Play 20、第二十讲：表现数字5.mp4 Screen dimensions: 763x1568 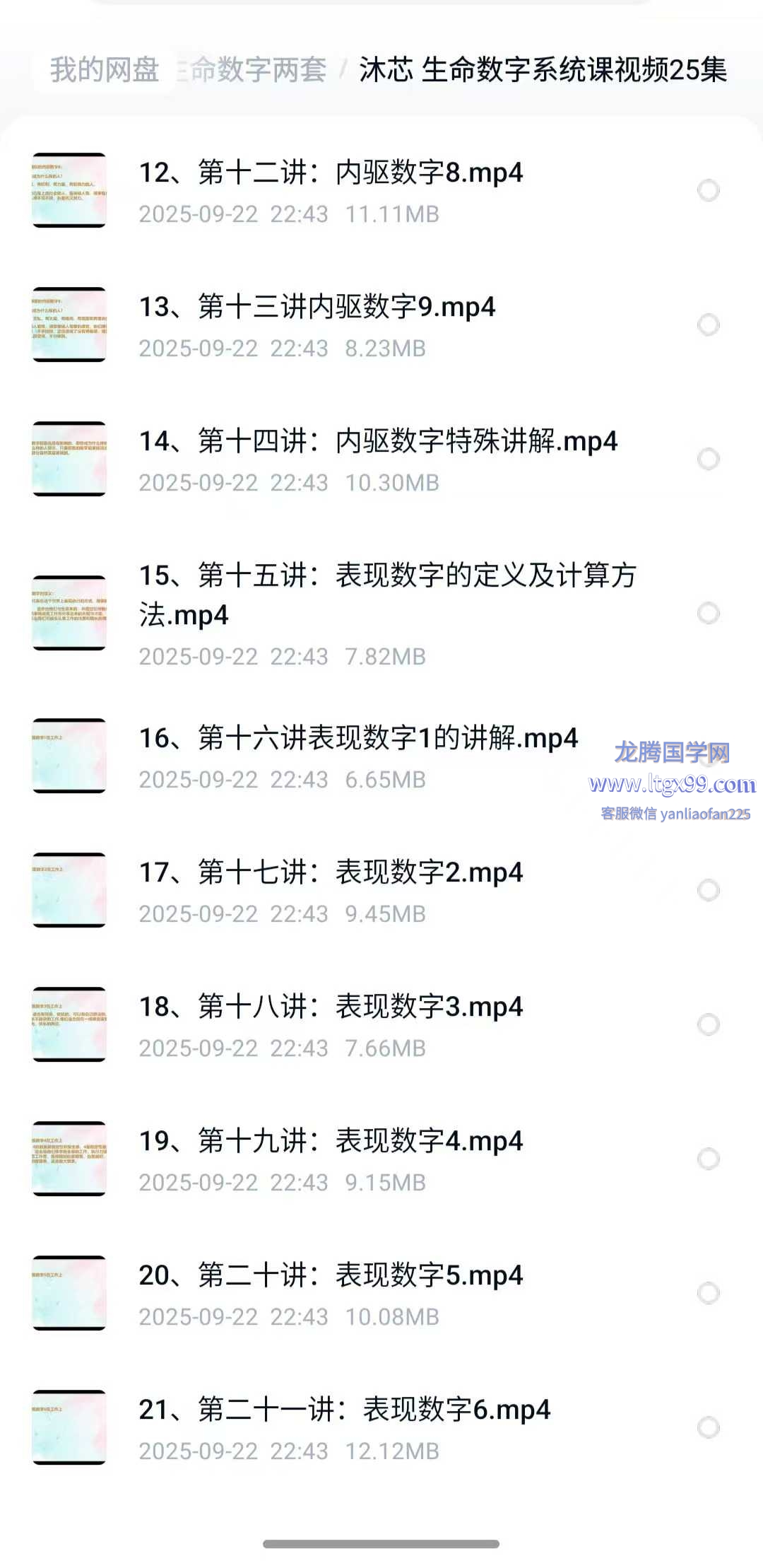pos(331,1276)
